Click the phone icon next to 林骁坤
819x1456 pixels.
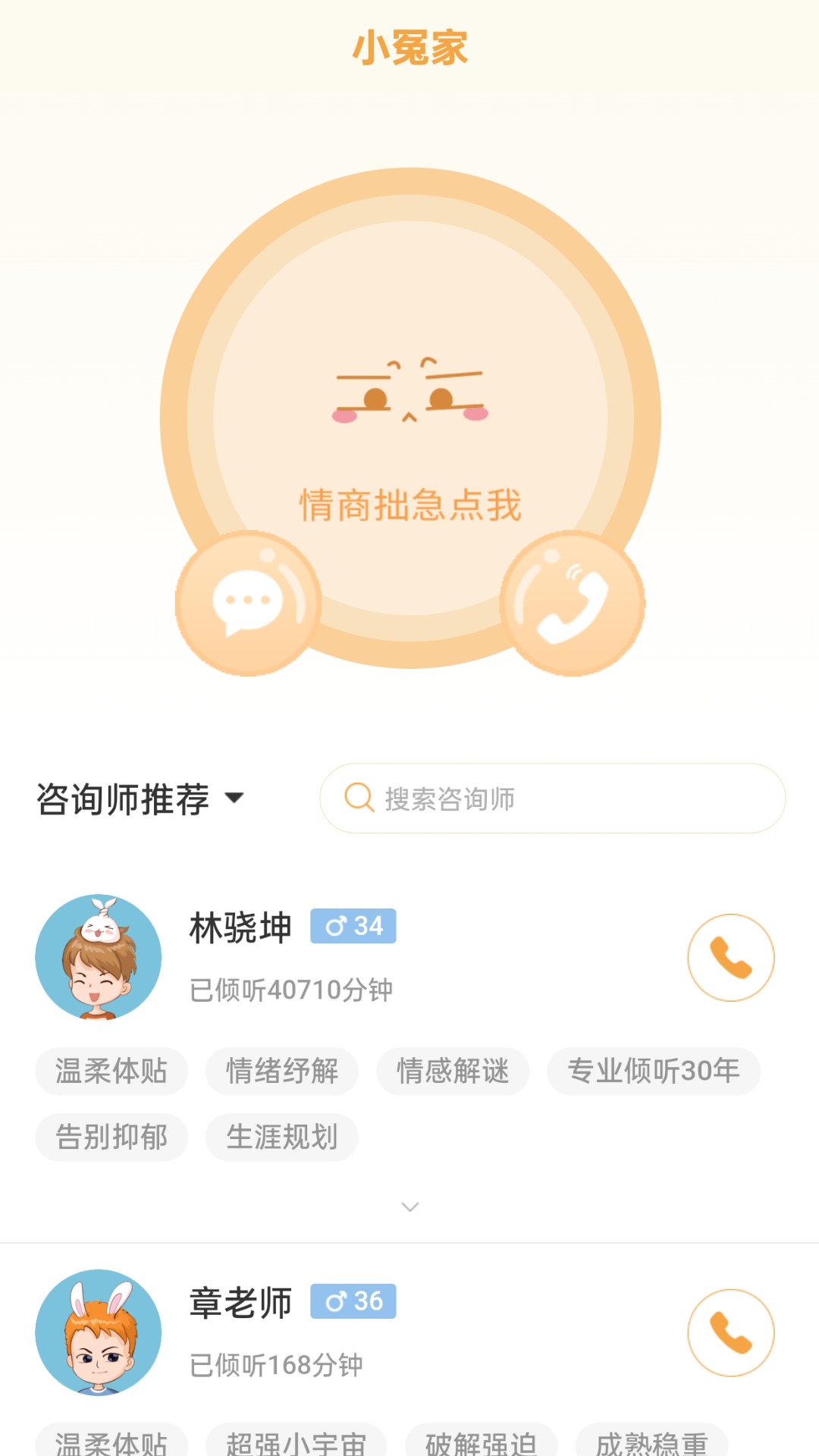(x=730, y=958)
